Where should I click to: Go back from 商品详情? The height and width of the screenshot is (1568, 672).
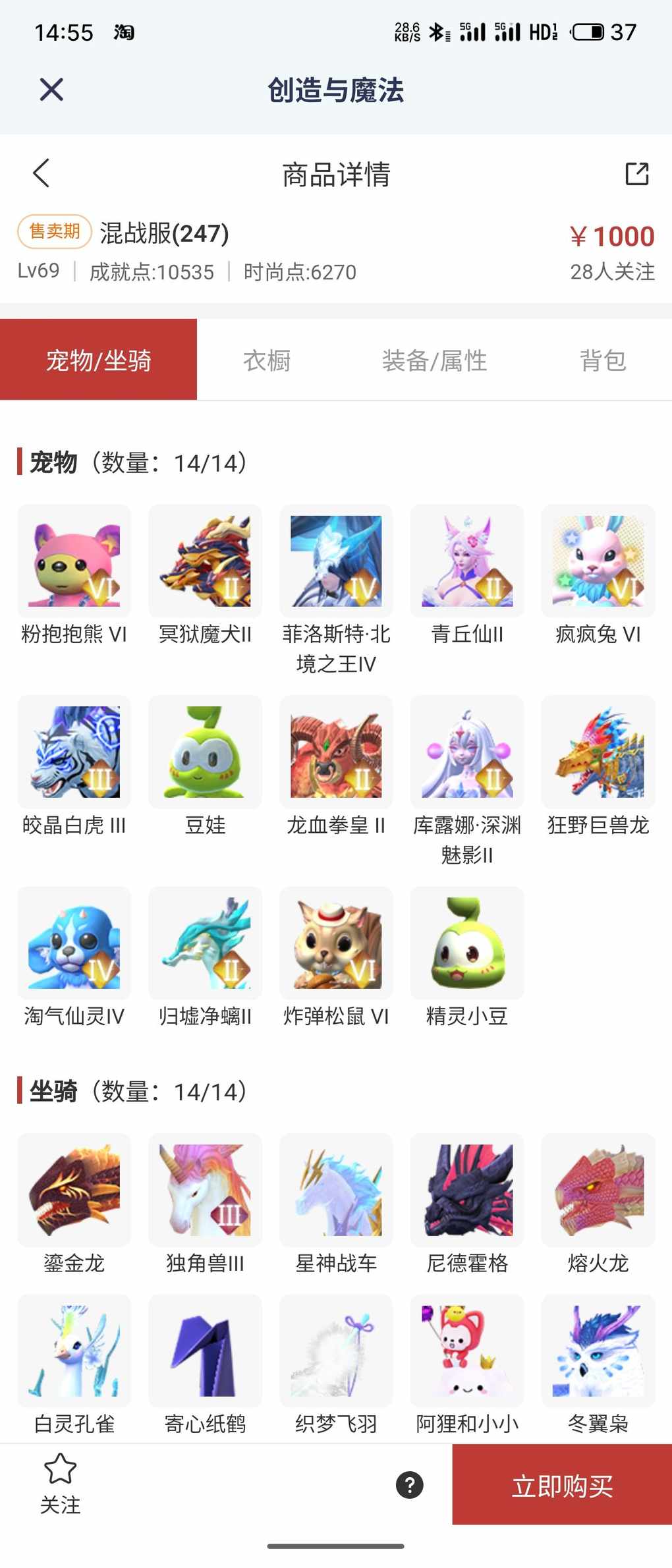pyautogui.click(x=42, y=174)
